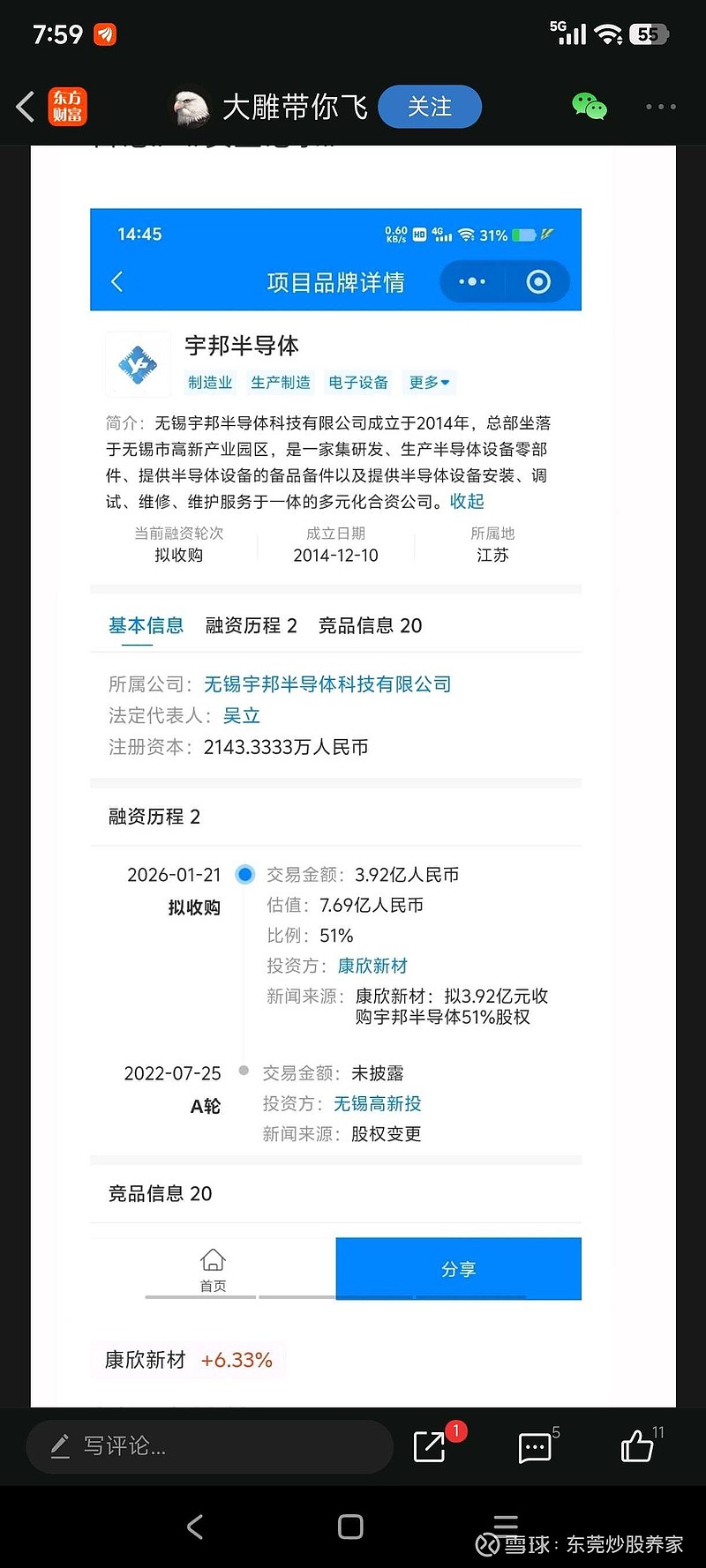Expand the 更多 tags dropdown
The width and height of the screenshot is (706, 1568).
coord(429,382)
